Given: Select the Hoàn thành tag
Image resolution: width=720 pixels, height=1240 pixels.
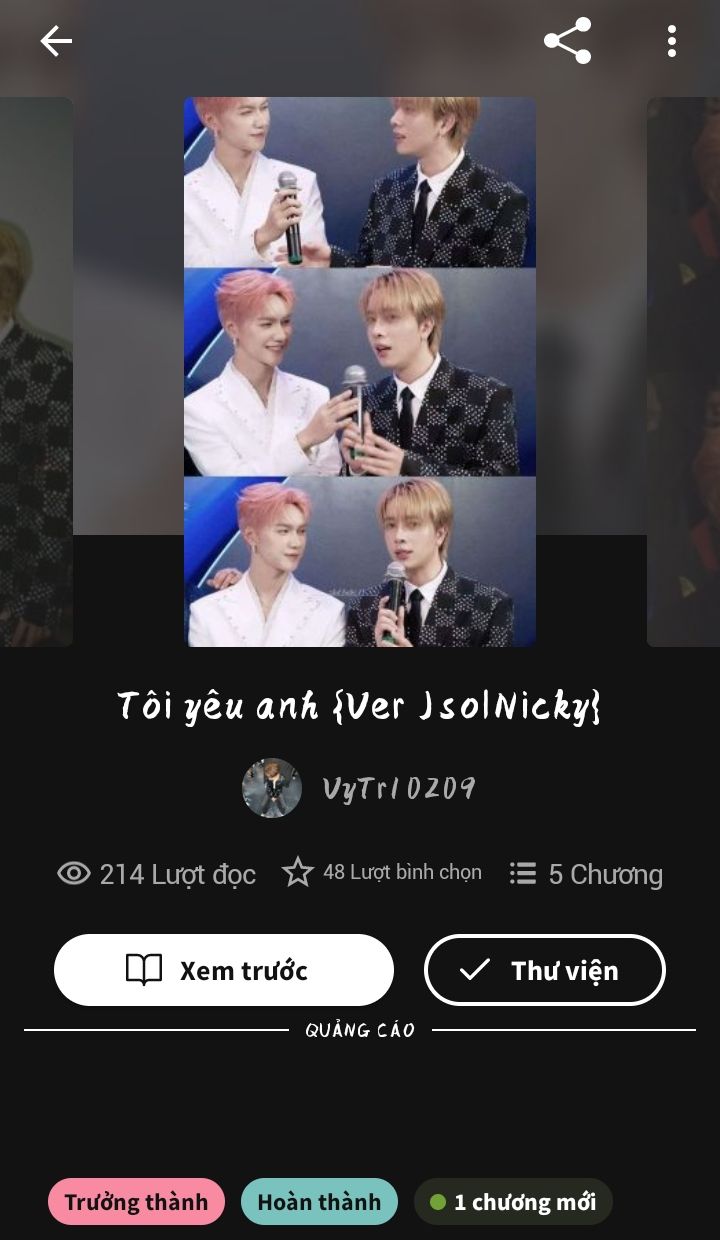Looking at the screenshot, I should (319, 1202).
